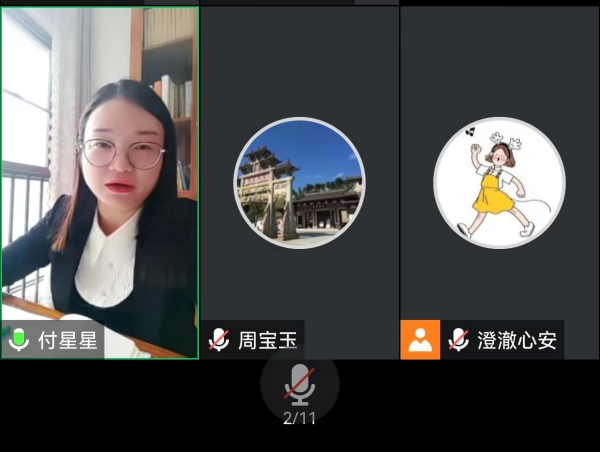Select 澄澈心安's participant tile
This screenshot has height=452, width=600.
tap(499, 182)
